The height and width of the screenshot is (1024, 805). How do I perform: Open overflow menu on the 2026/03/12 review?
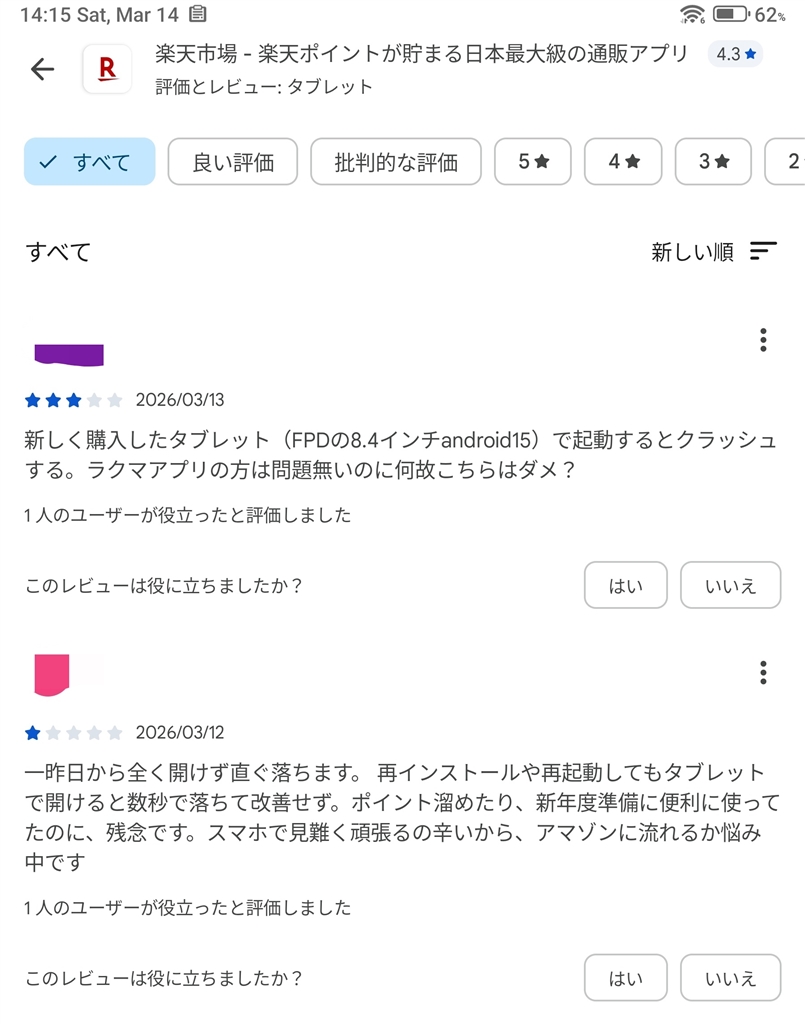coord(763,672)
